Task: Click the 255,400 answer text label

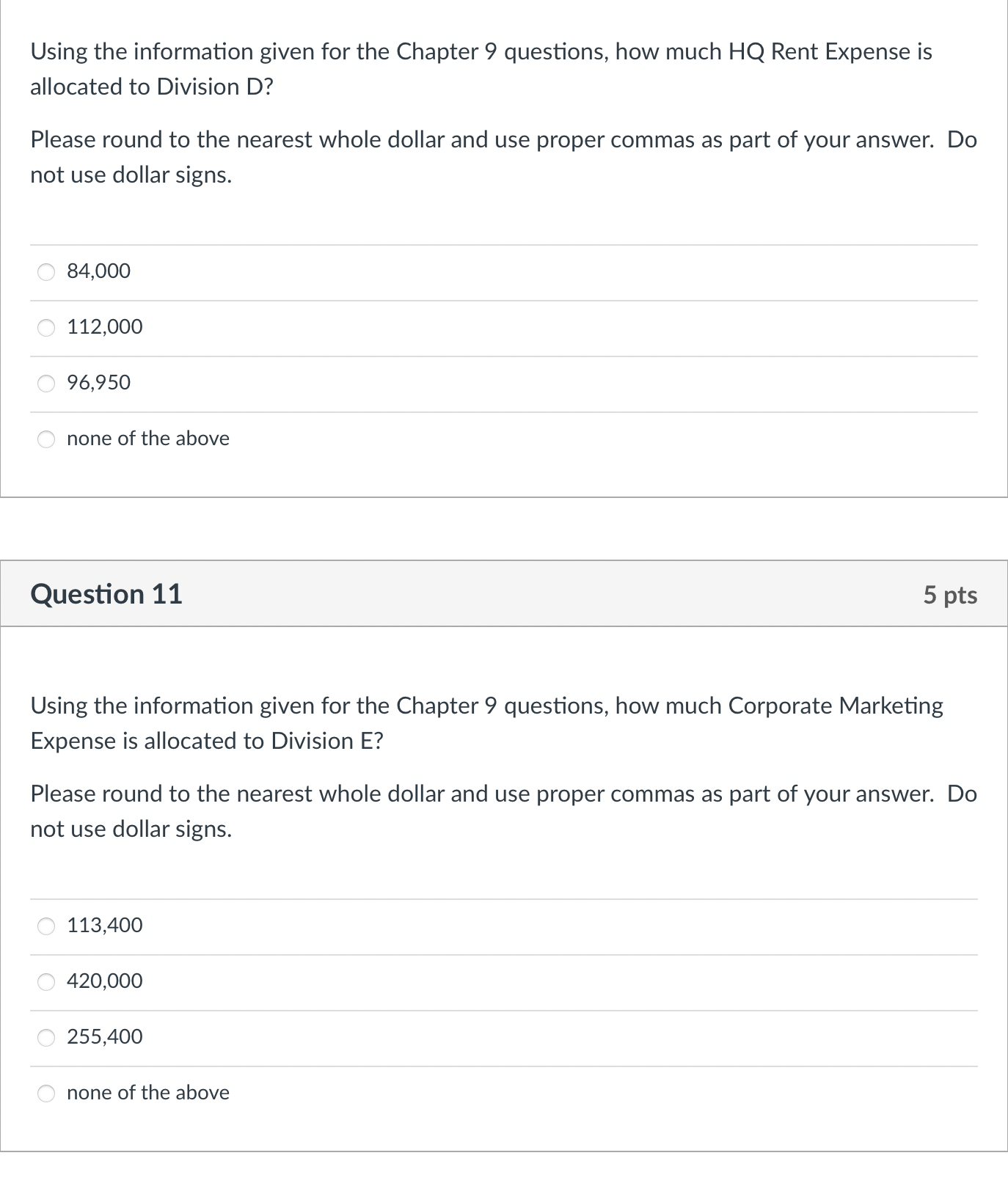Action: coord(104,1037)
